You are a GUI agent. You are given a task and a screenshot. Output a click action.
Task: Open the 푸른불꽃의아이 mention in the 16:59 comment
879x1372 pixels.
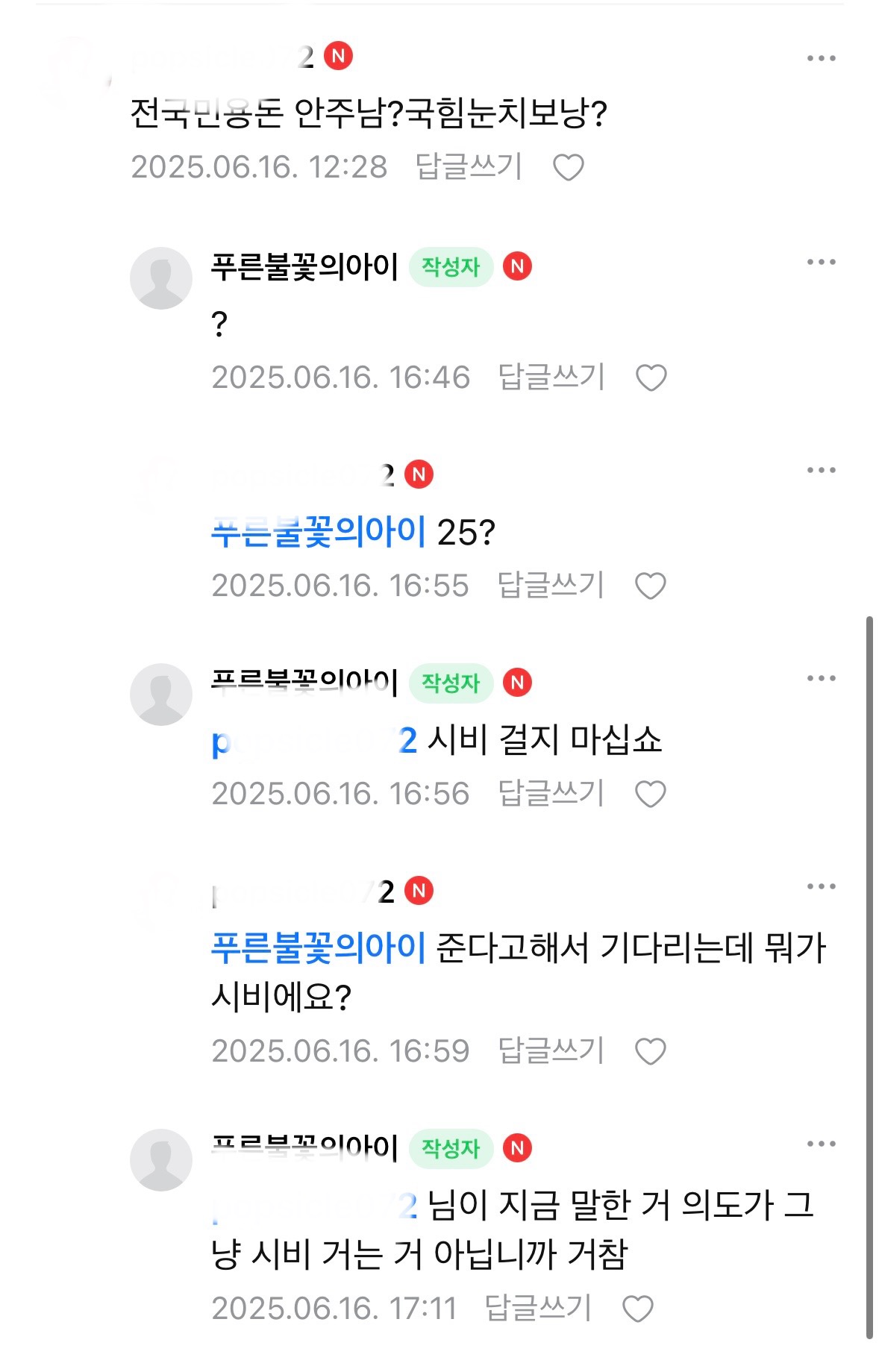point(319,948)
